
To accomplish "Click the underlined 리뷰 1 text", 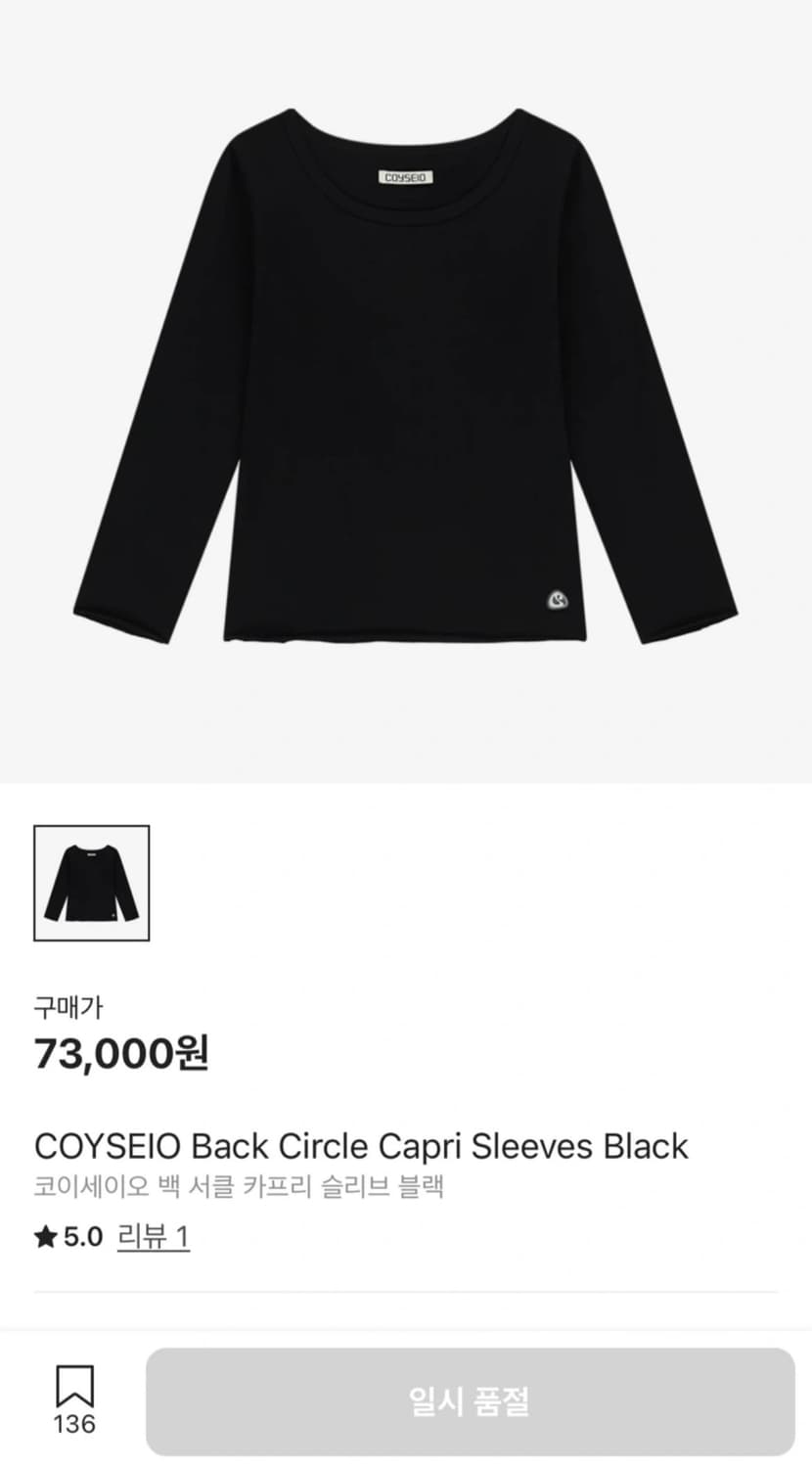I will (154, 1236).
